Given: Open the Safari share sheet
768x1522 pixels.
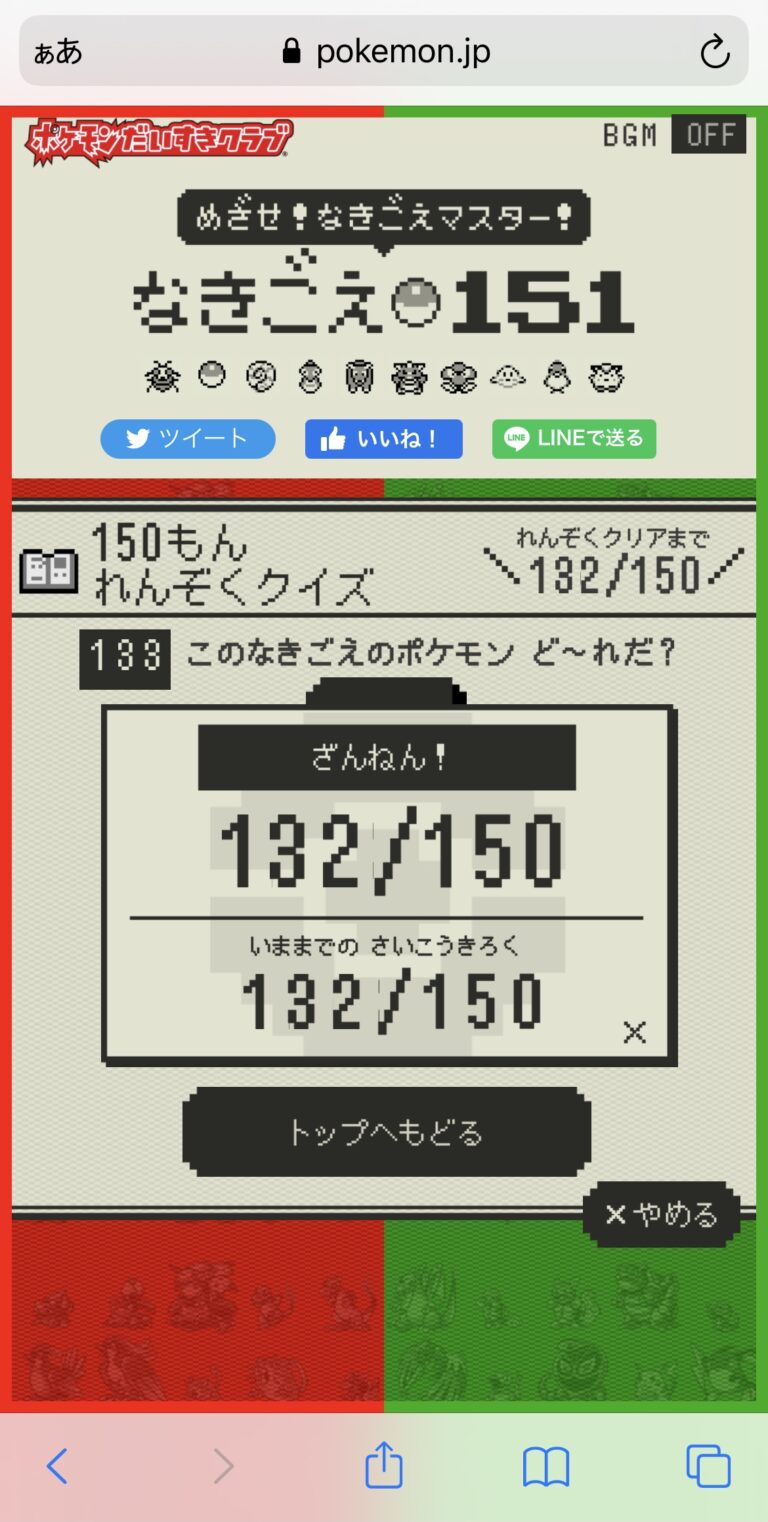Looking at the screenshot, I should (384, 1465).
